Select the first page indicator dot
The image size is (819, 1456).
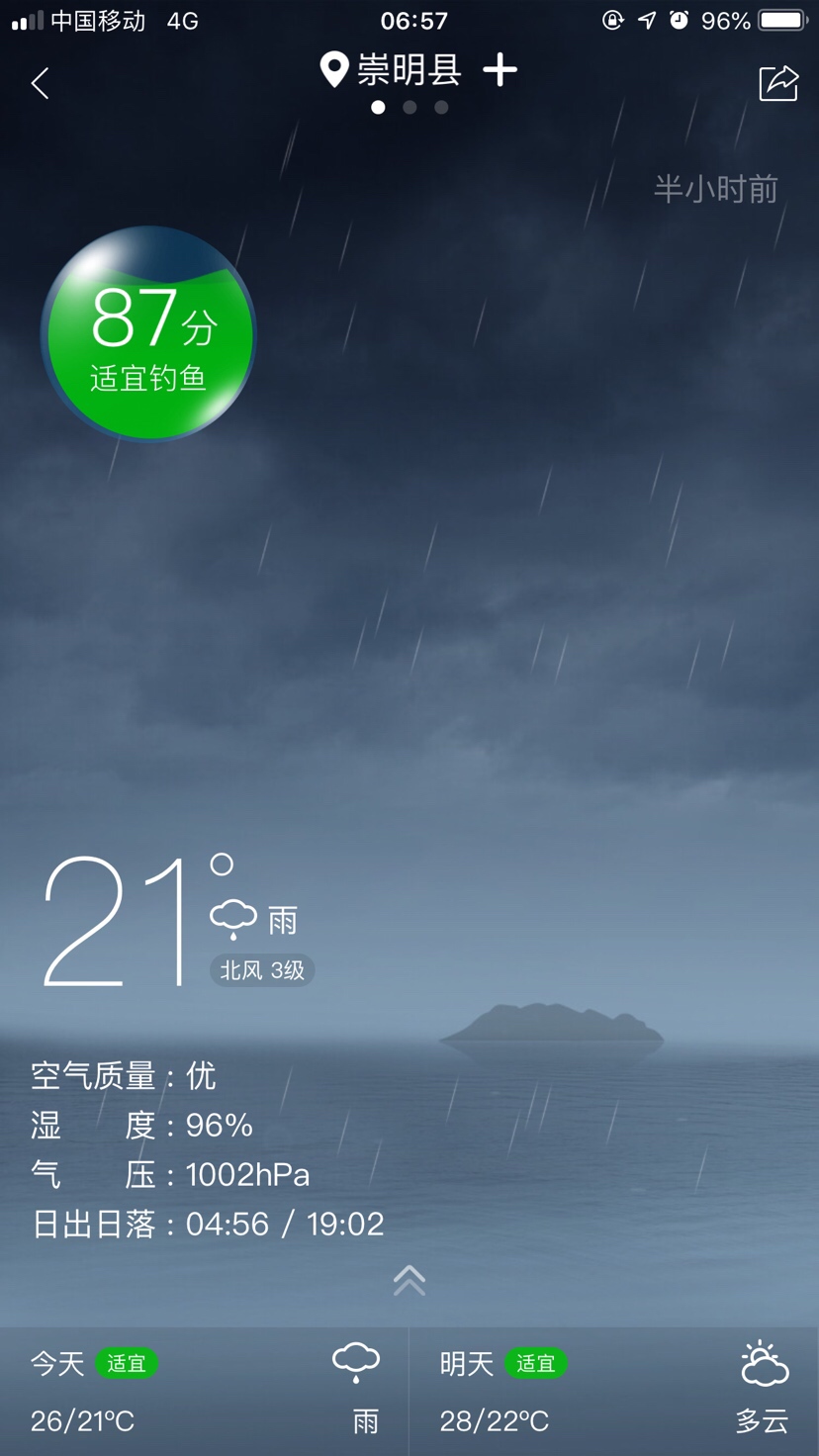click(x=378, y=107)
